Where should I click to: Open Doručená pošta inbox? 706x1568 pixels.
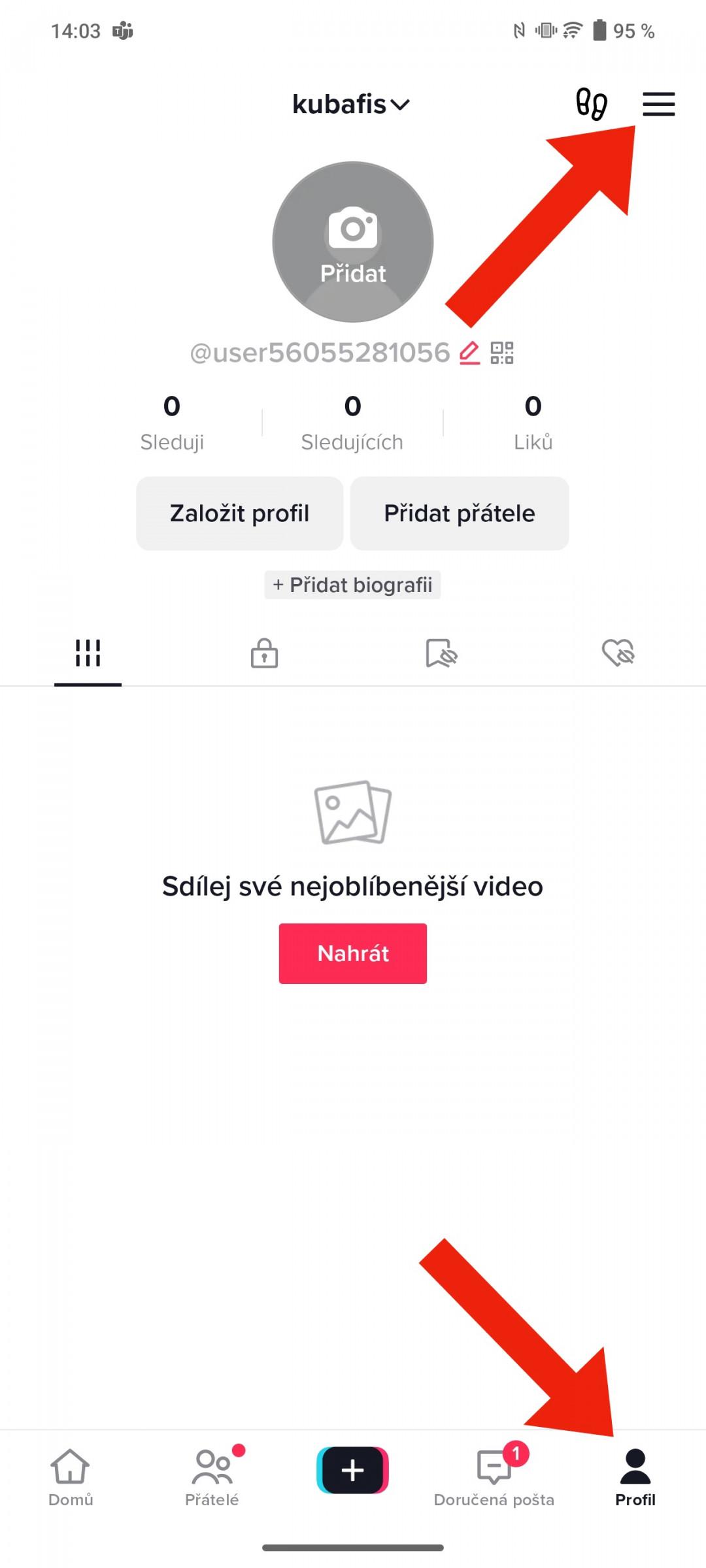494,1478
